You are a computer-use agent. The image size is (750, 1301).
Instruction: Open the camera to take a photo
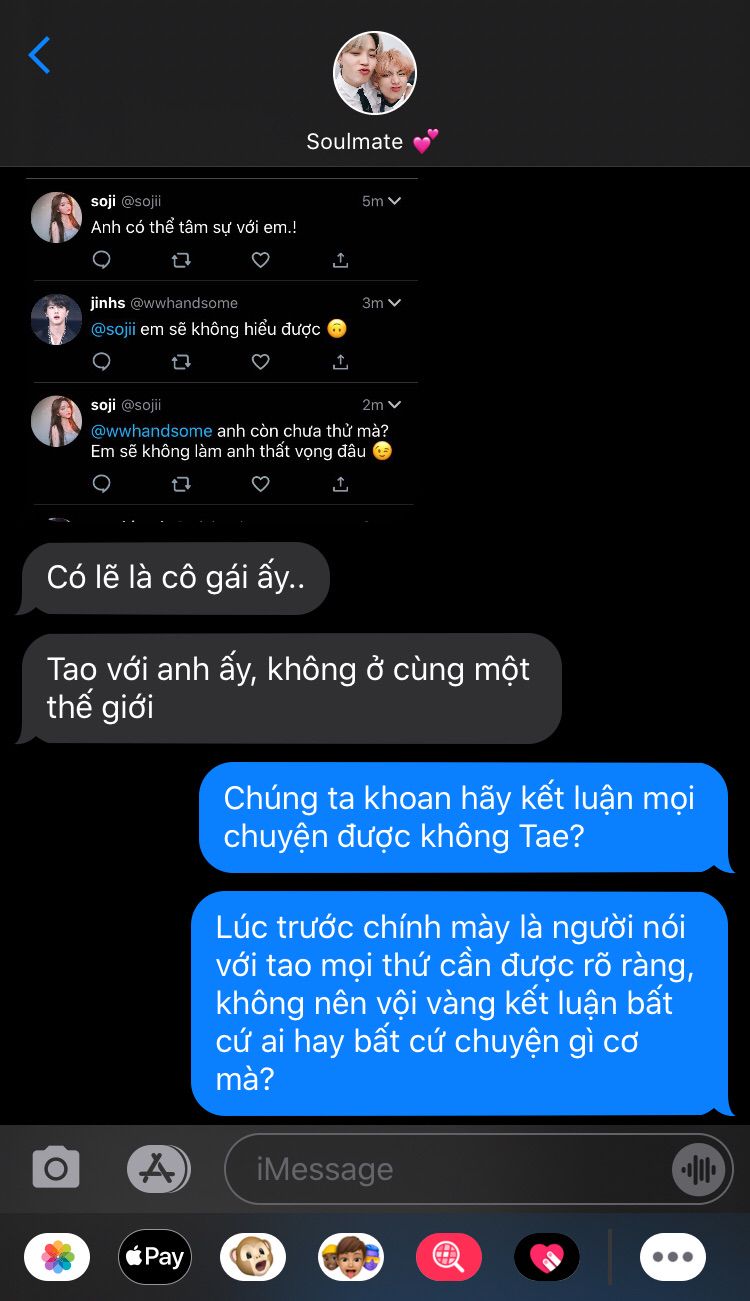(x=56, y=1168)
